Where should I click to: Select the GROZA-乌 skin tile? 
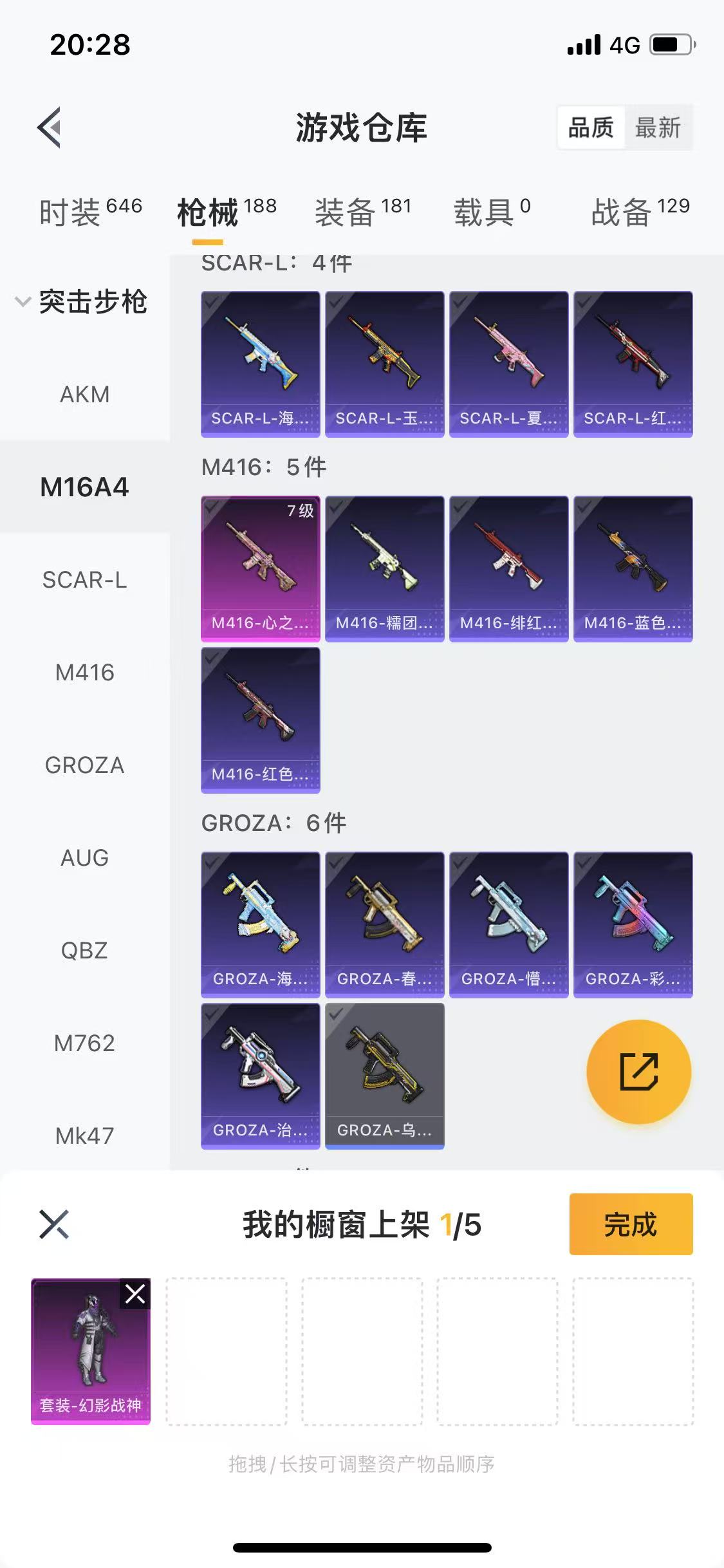coord(384,1076)
